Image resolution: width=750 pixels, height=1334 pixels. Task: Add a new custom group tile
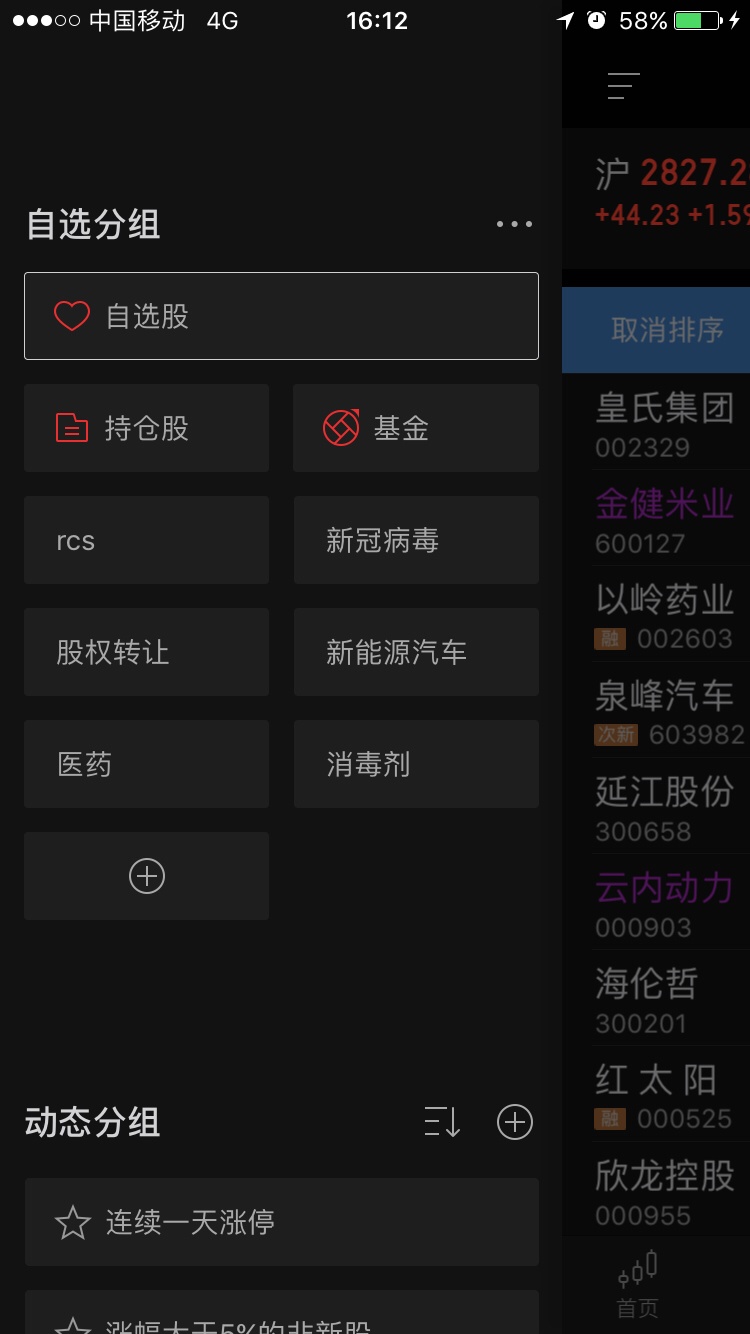point(146,876)
